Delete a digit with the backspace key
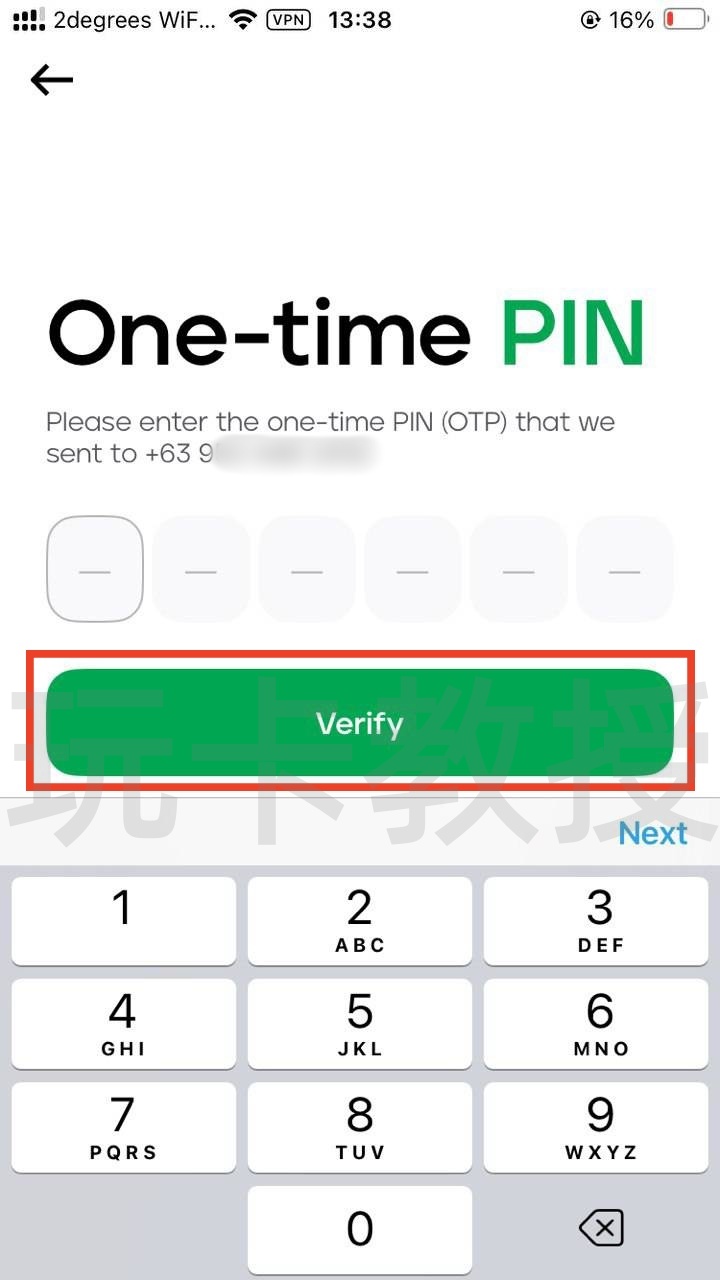Viewport: 720px width, 1280px height. (x=601, y=1227)
